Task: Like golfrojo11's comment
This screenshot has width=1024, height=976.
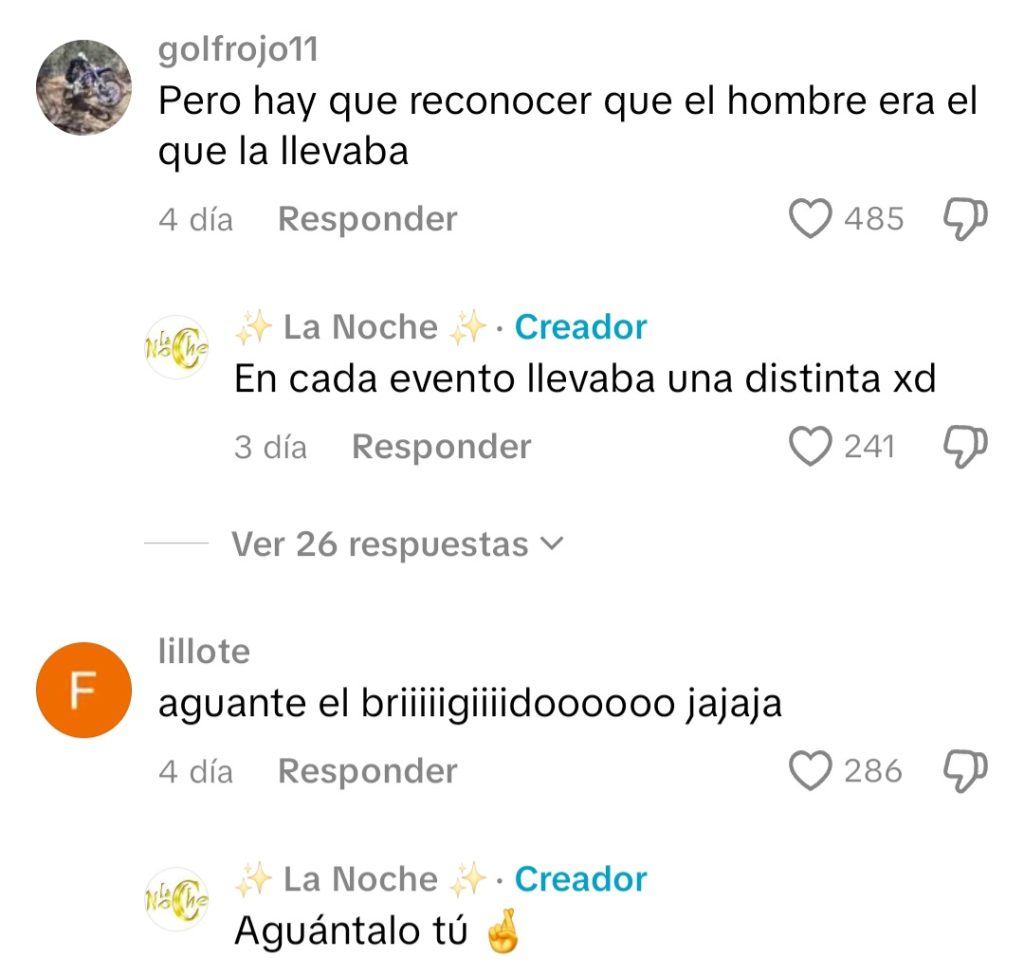Action: pyautogui.click(x=812, y=219)
